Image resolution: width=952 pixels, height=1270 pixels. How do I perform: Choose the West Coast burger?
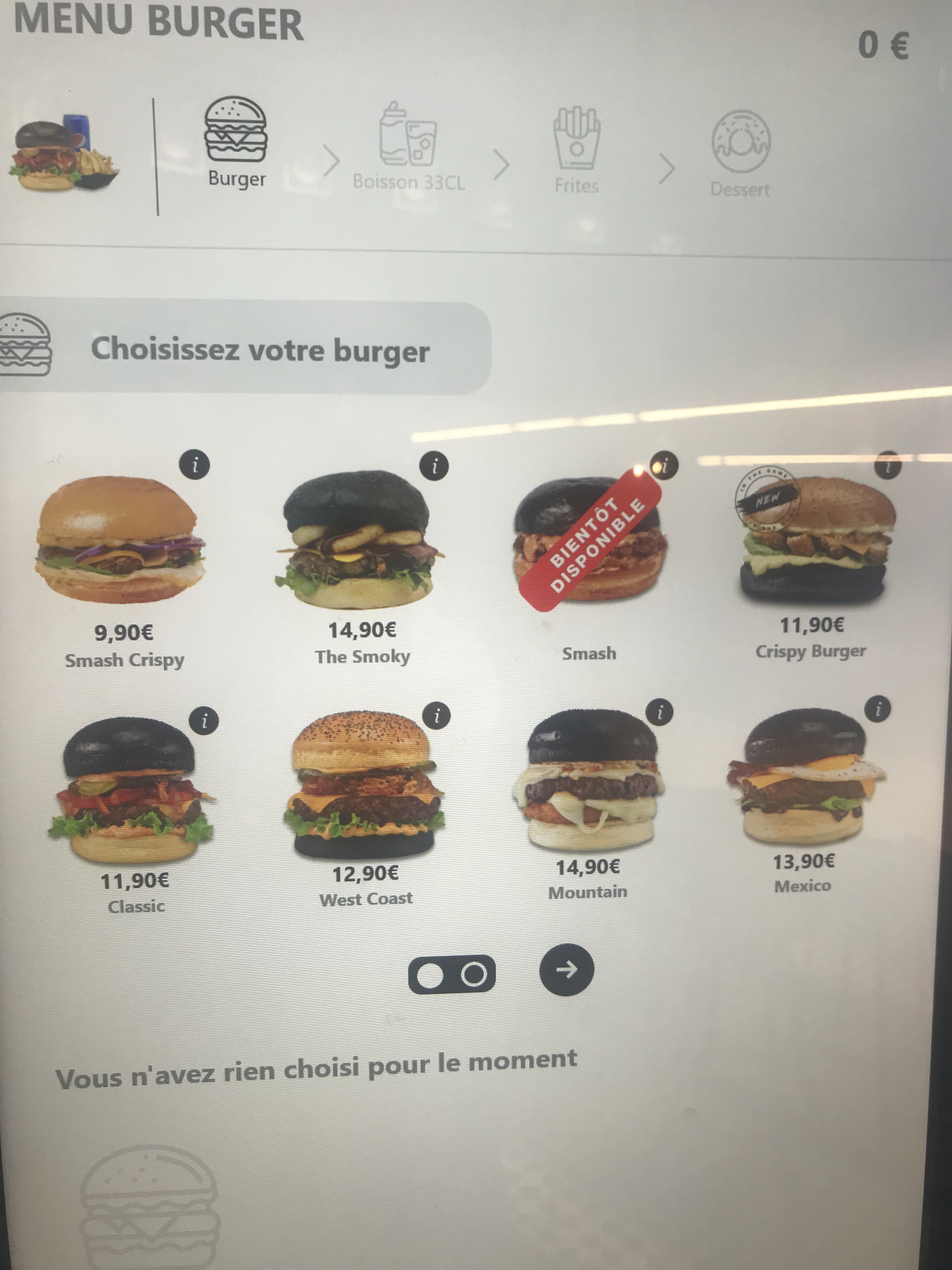(364, 787)
